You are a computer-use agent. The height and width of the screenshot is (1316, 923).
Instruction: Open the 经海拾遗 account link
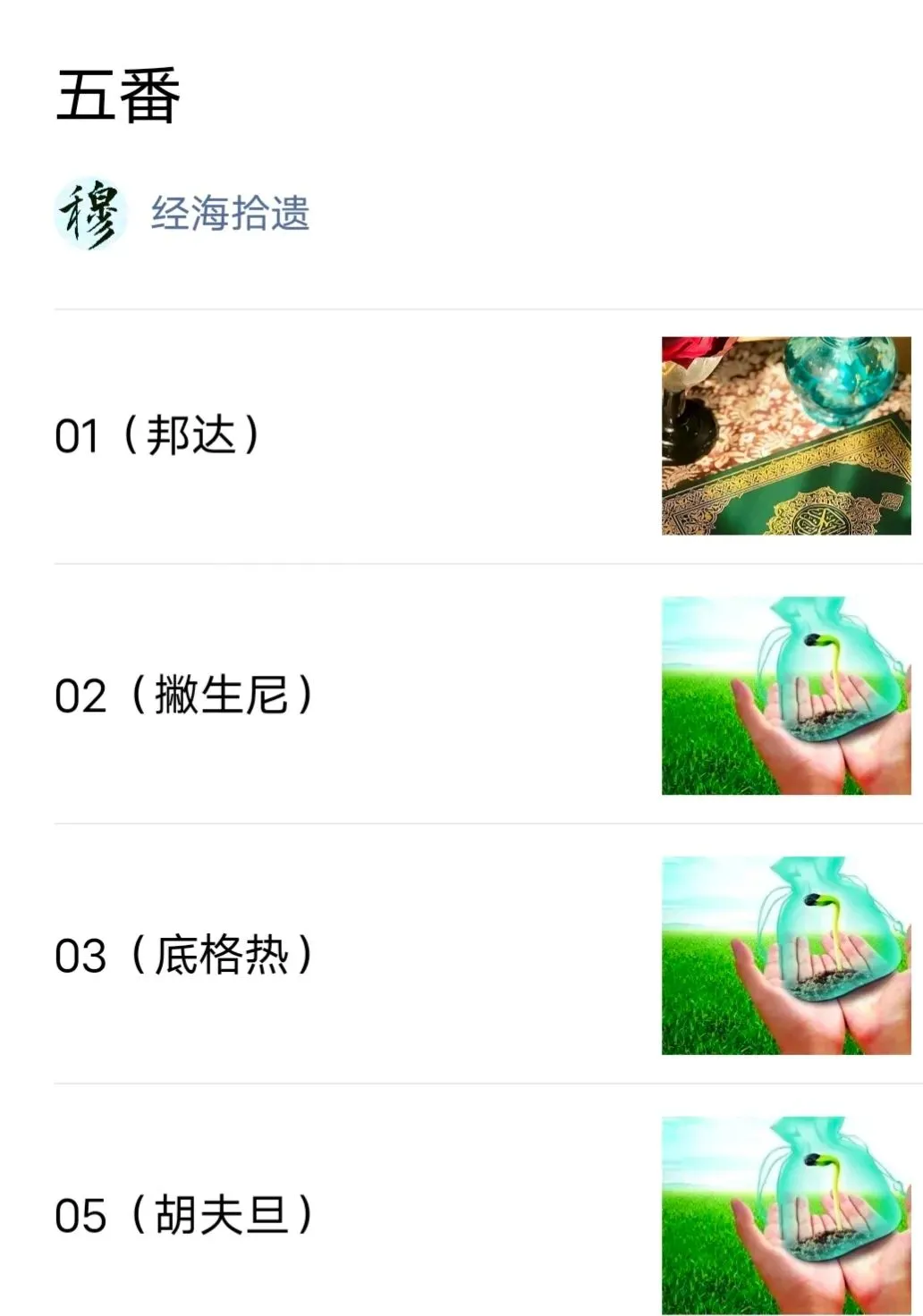pyautogui.click(x=229, y=215)
